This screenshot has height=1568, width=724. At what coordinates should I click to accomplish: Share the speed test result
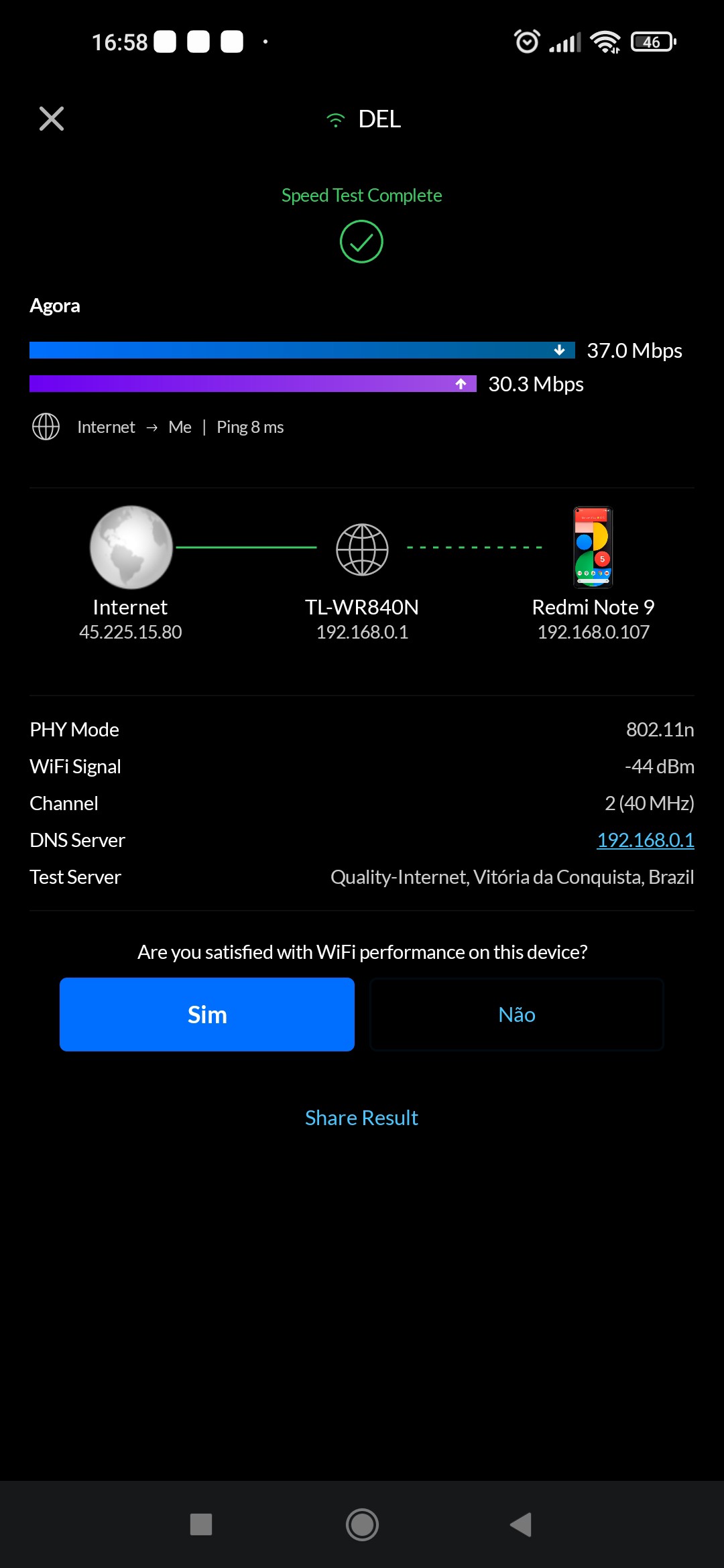tap(361, 1118)
